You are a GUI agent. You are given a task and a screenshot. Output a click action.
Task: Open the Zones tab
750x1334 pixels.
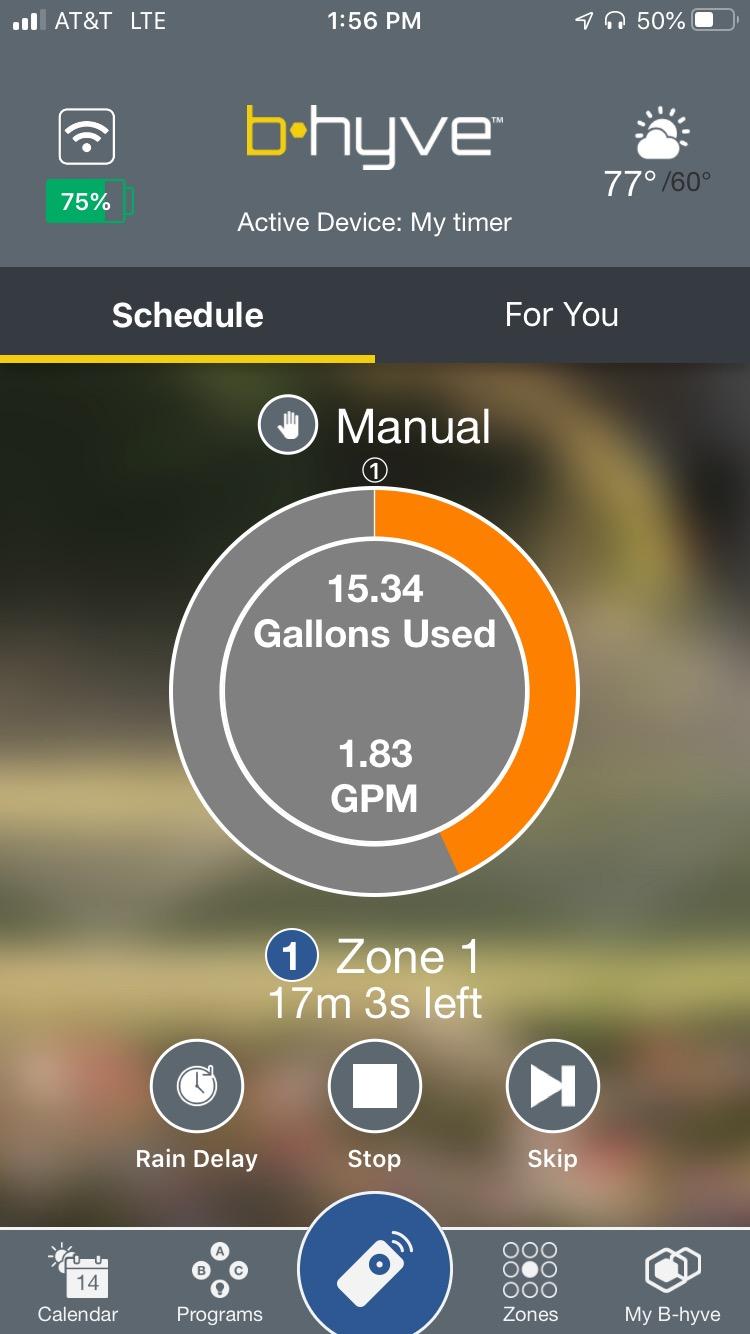click(x=530, y=1284)
